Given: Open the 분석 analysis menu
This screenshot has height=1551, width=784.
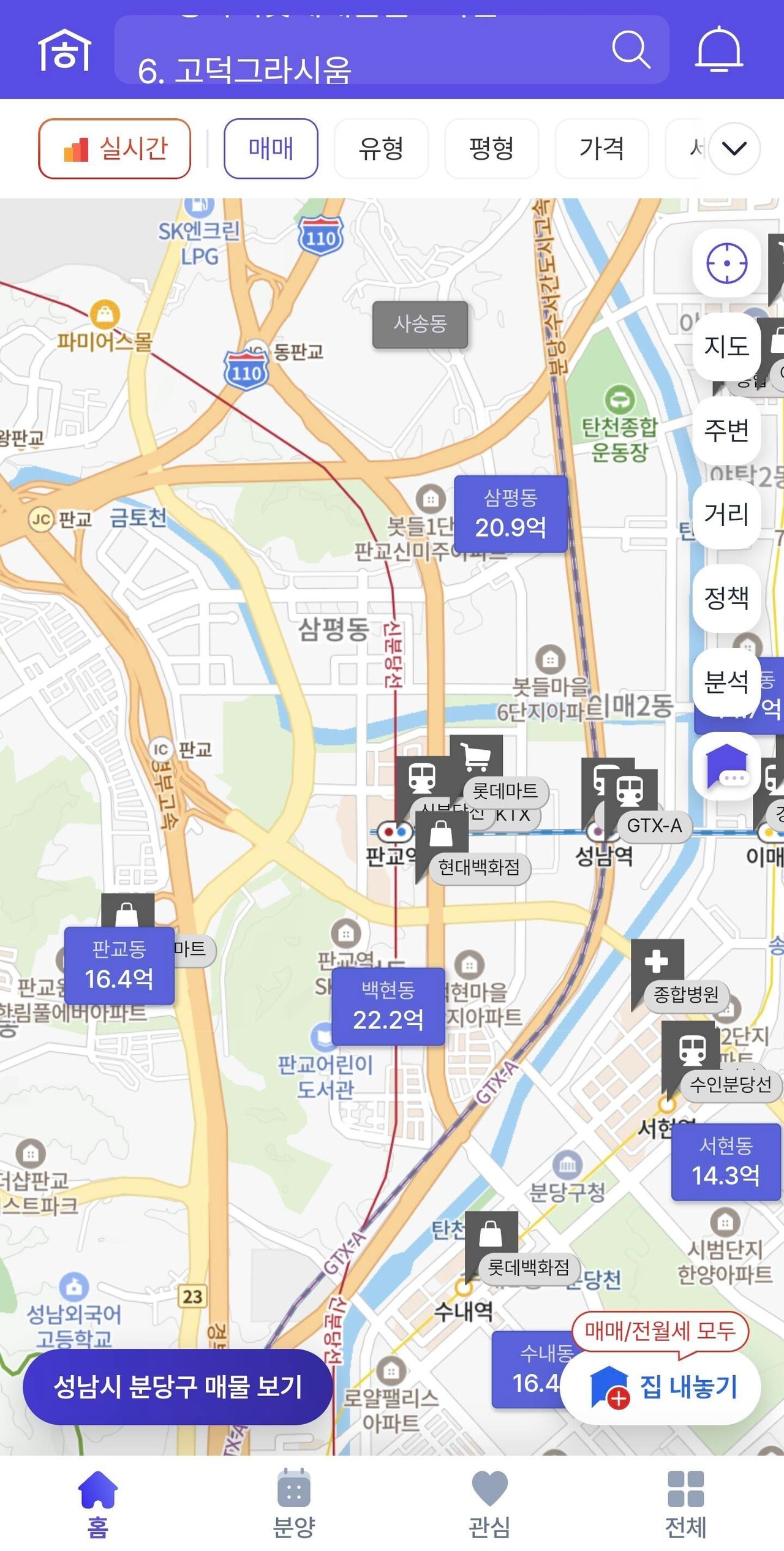Looking at the screenshot, I should [726, 682].
